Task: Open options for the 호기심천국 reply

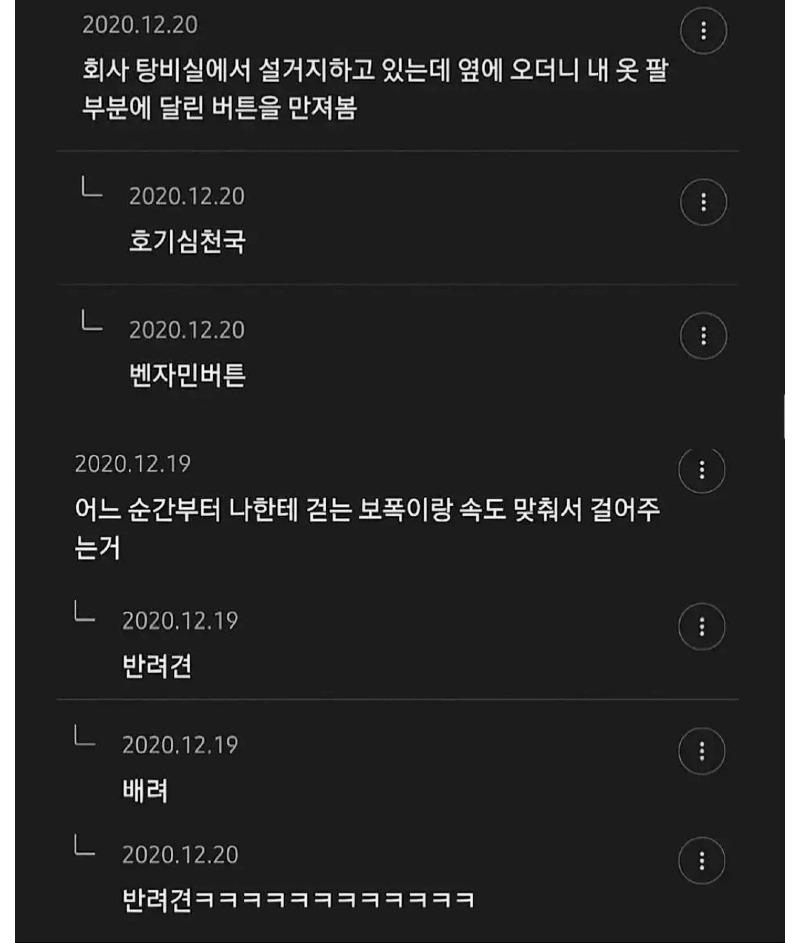Action: 703,204
